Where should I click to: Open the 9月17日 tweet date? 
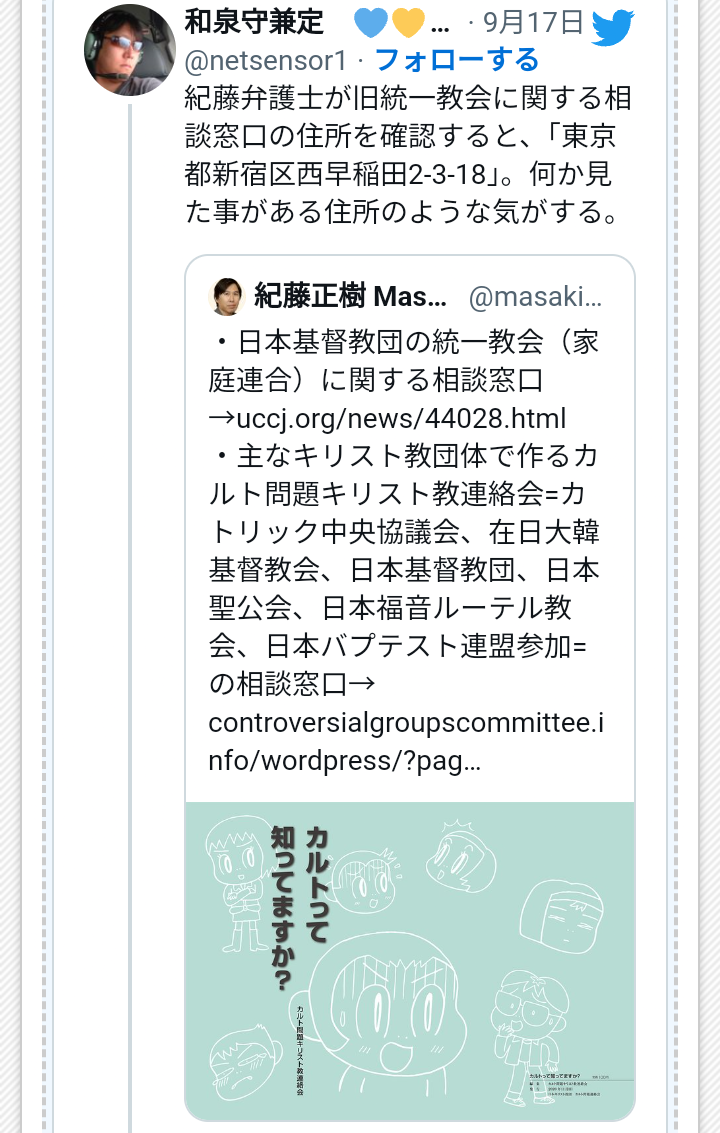pos(534,22)
